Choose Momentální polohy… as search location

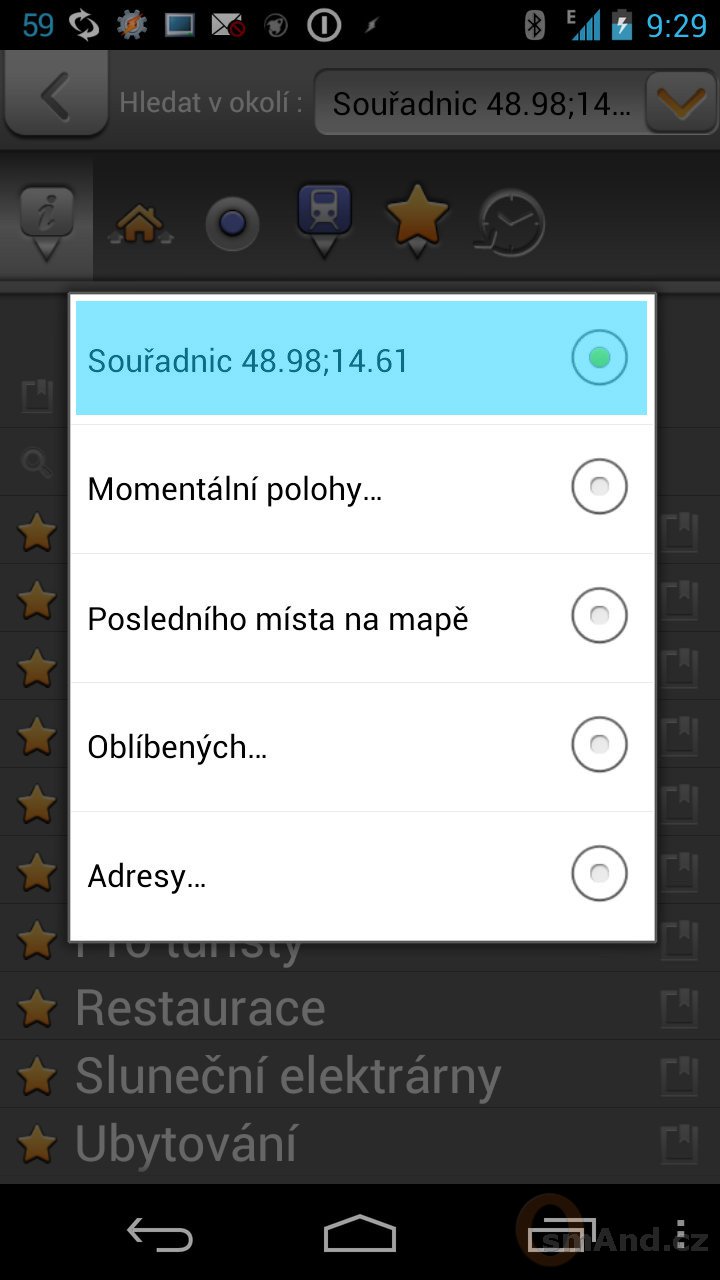tap(361, 489)
